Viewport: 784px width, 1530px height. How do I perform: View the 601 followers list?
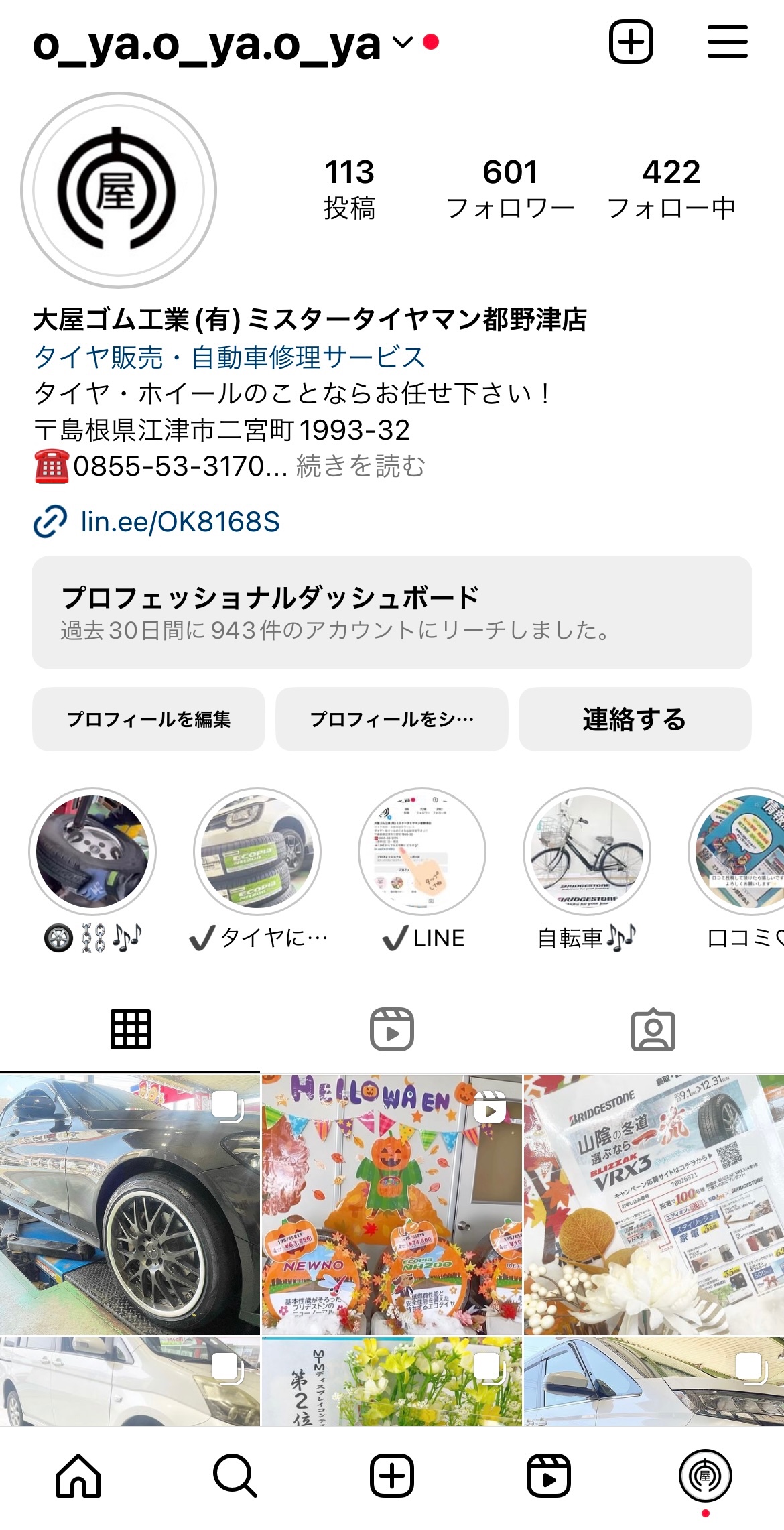pos(509,188)
